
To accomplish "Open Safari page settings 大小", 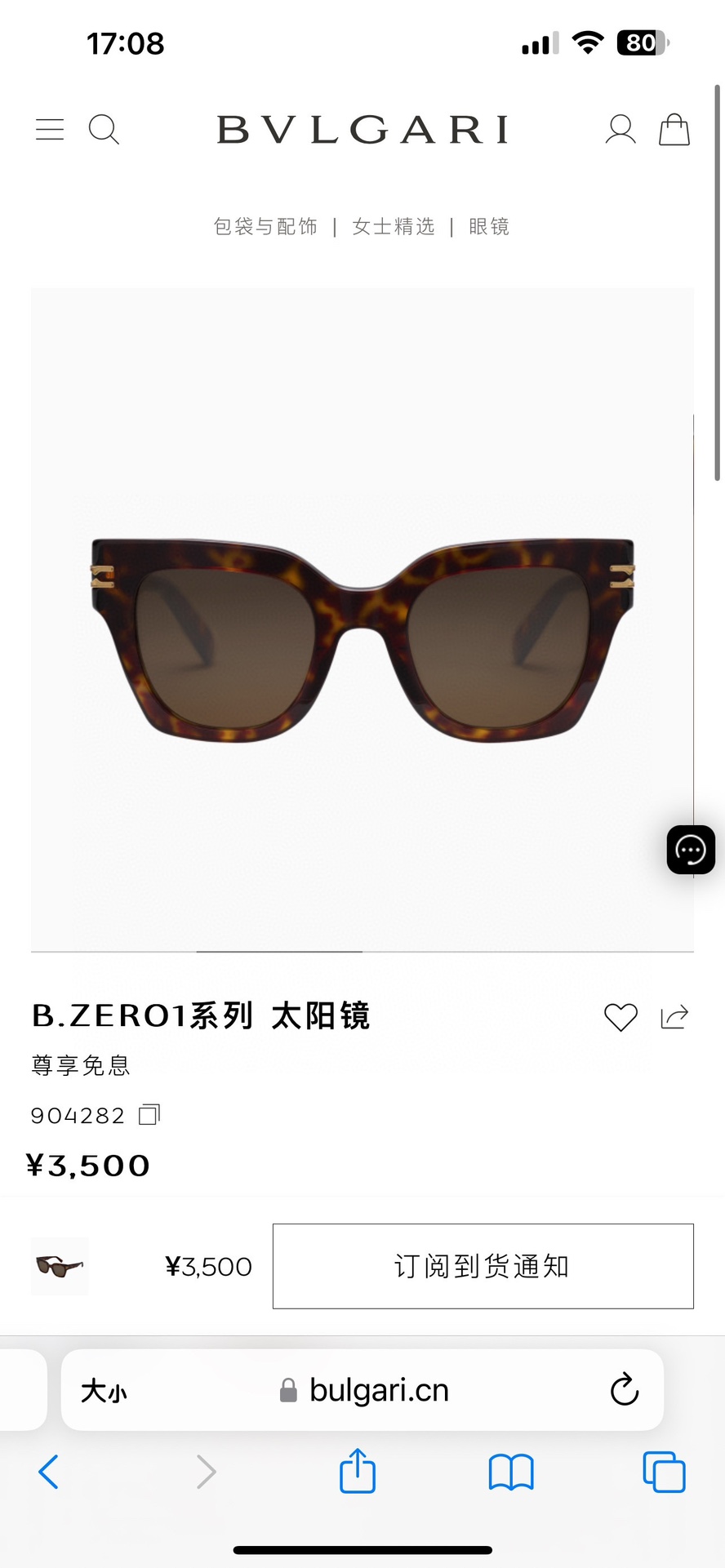I will click(104, 1390).
